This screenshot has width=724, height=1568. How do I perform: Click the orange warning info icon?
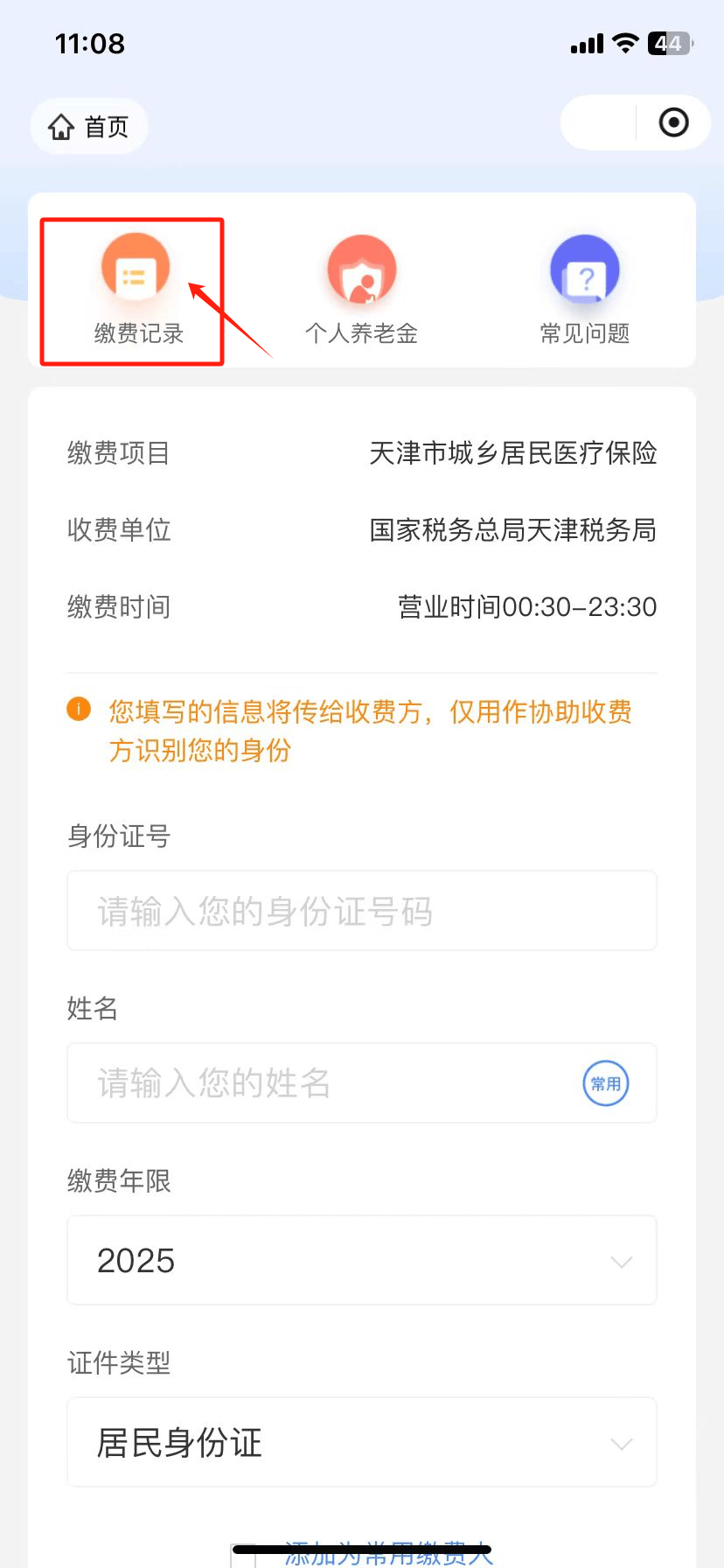point(78,710)
